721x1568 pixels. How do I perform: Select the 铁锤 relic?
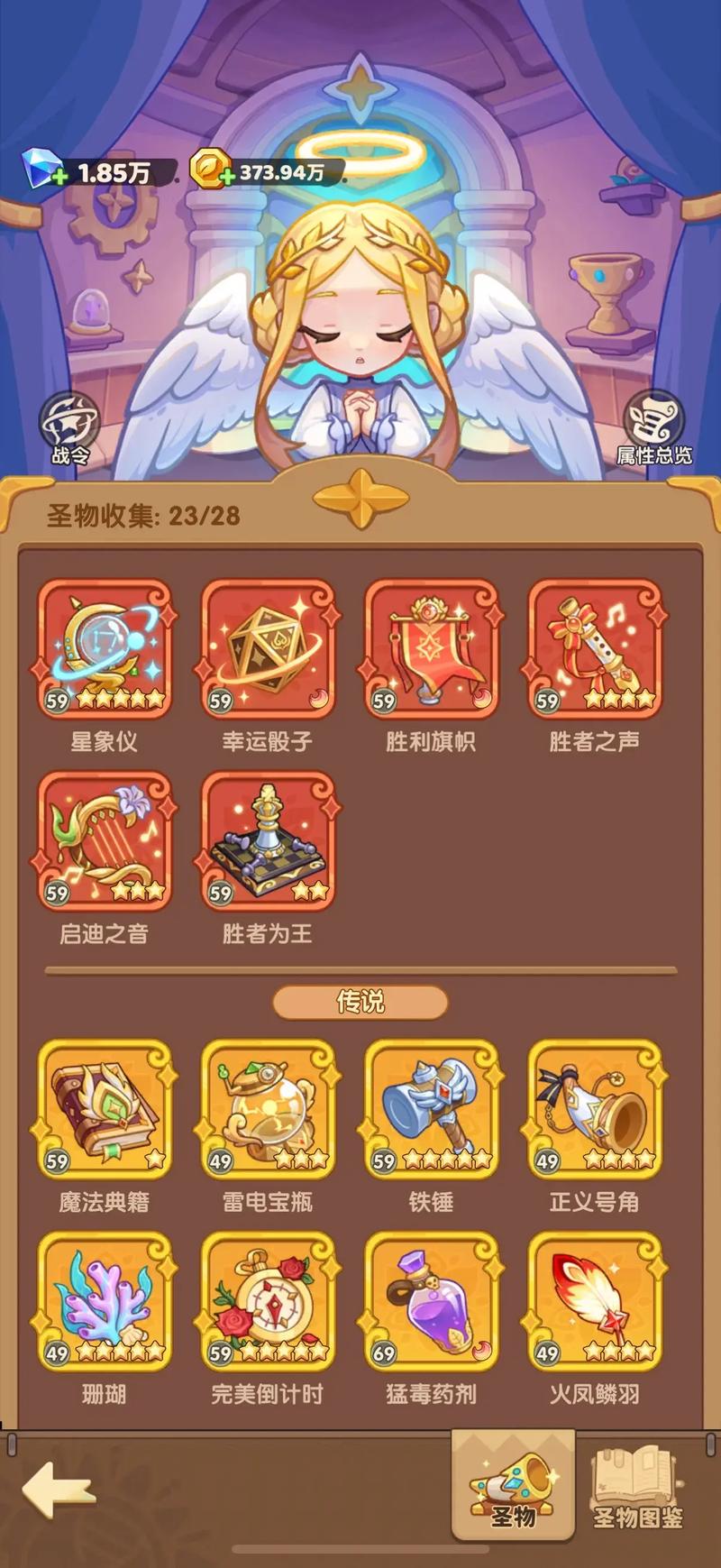[x=431, y=1110]
